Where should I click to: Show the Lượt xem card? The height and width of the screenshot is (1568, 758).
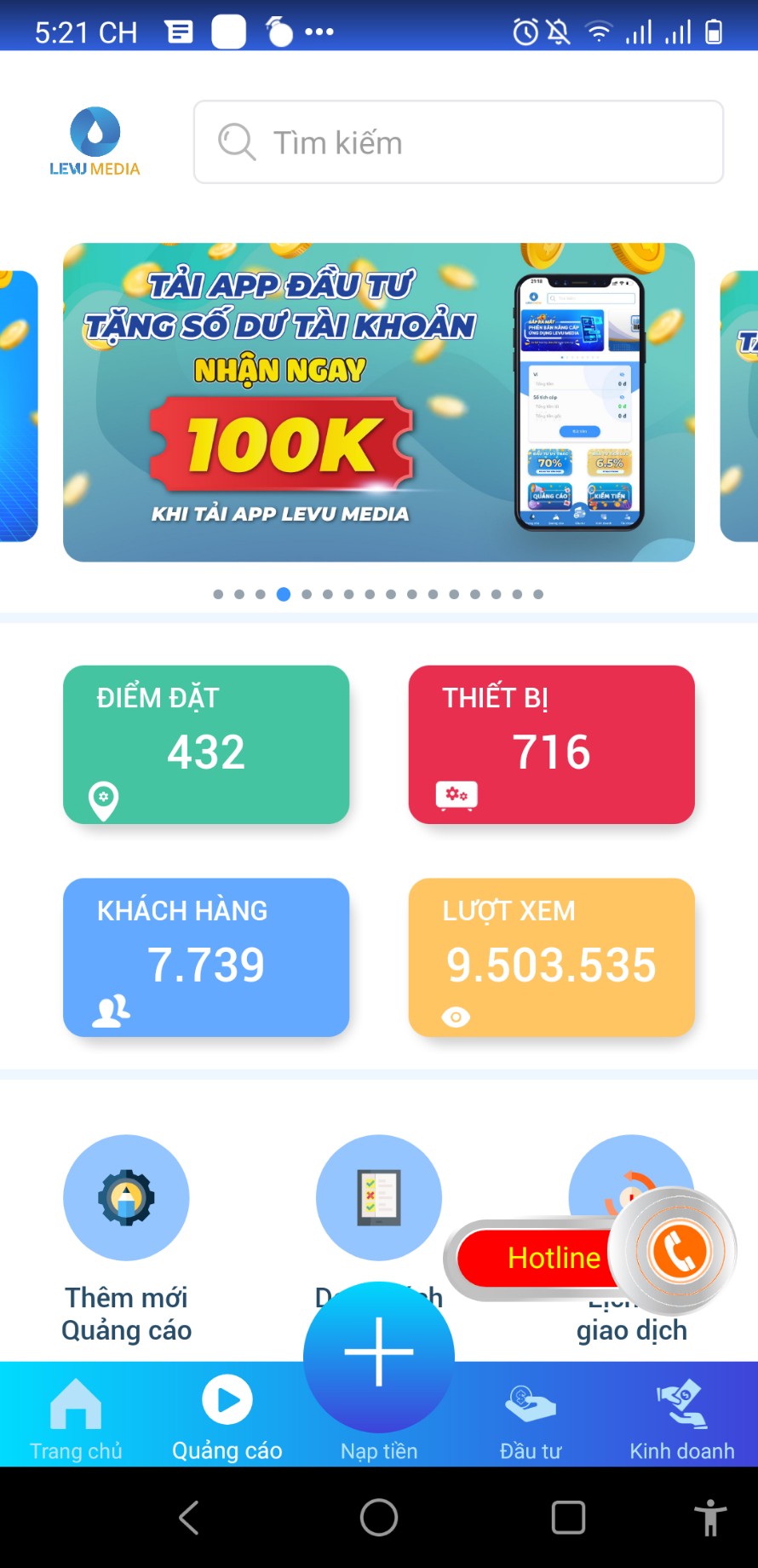(x=551, y=957)
